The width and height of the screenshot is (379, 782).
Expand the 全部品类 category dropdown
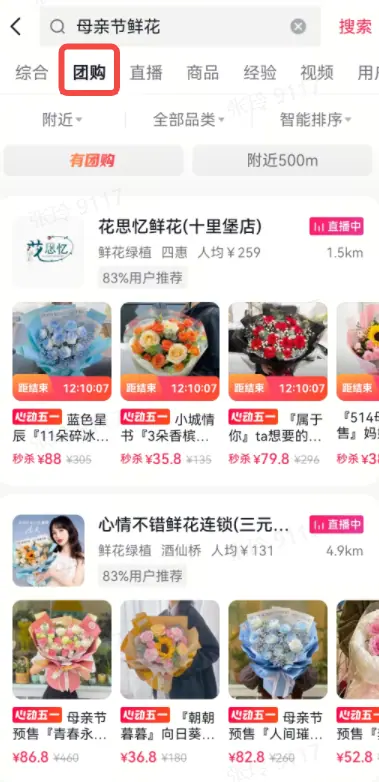coord(189,120)
